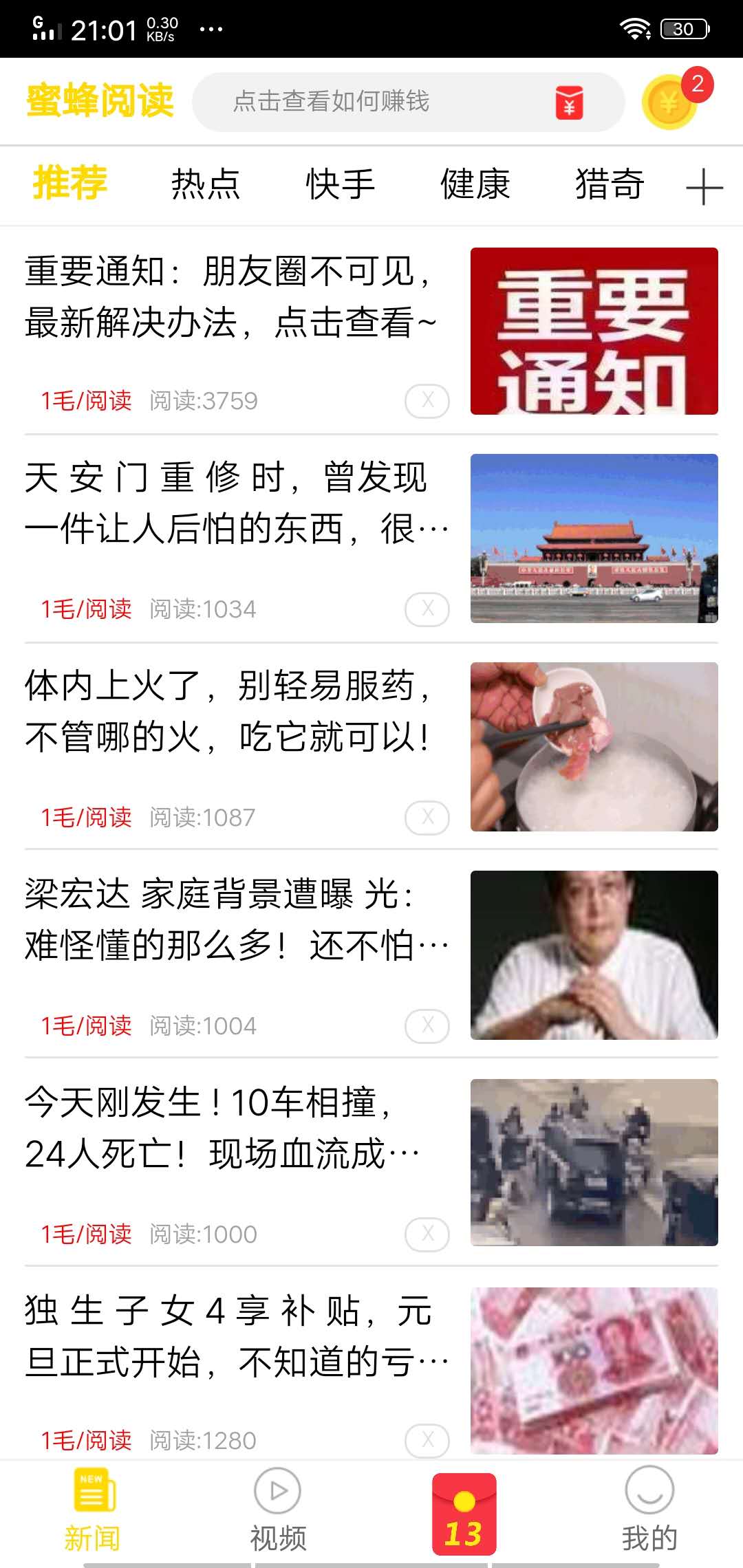Image resolution: width=743 pixels, height=1568 pixels.
Task: Tap the plus icon to add channels
Action: [x=702, y=186]
